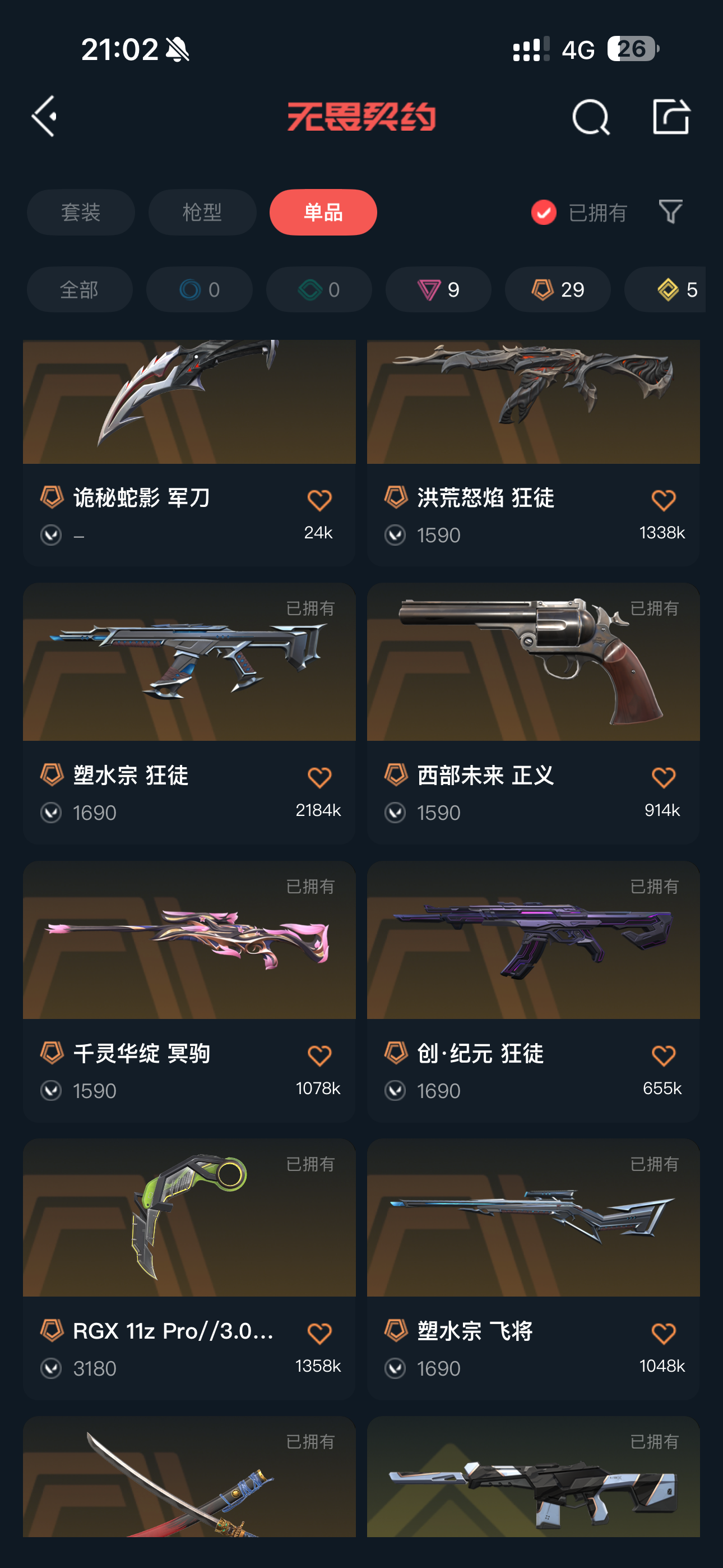Open the RGX 11z Pro knife card
Image resolution: width=723 pixels, height=1568 pixels.
[x=189, y=1269]
